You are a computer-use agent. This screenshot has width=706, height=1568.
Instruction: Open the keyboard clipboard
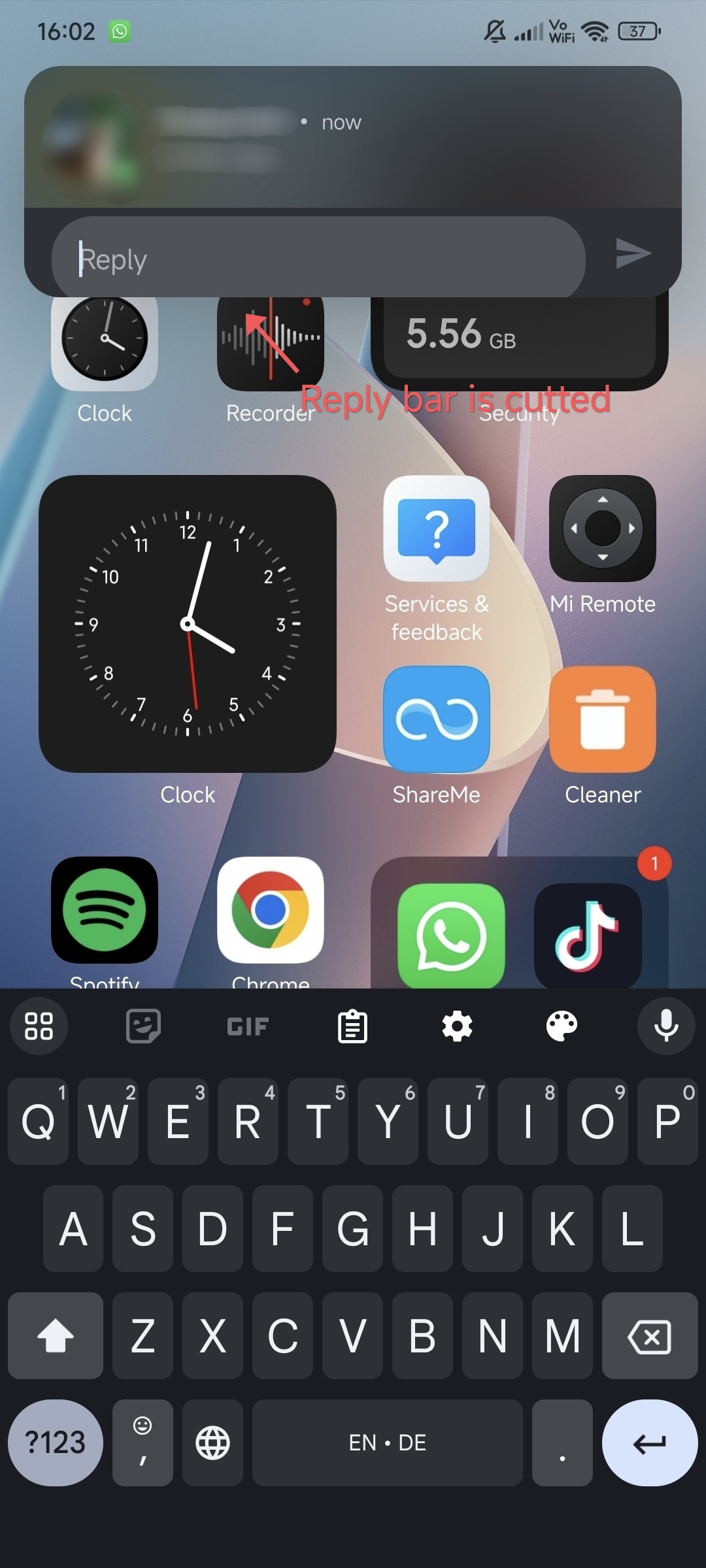352,1026
